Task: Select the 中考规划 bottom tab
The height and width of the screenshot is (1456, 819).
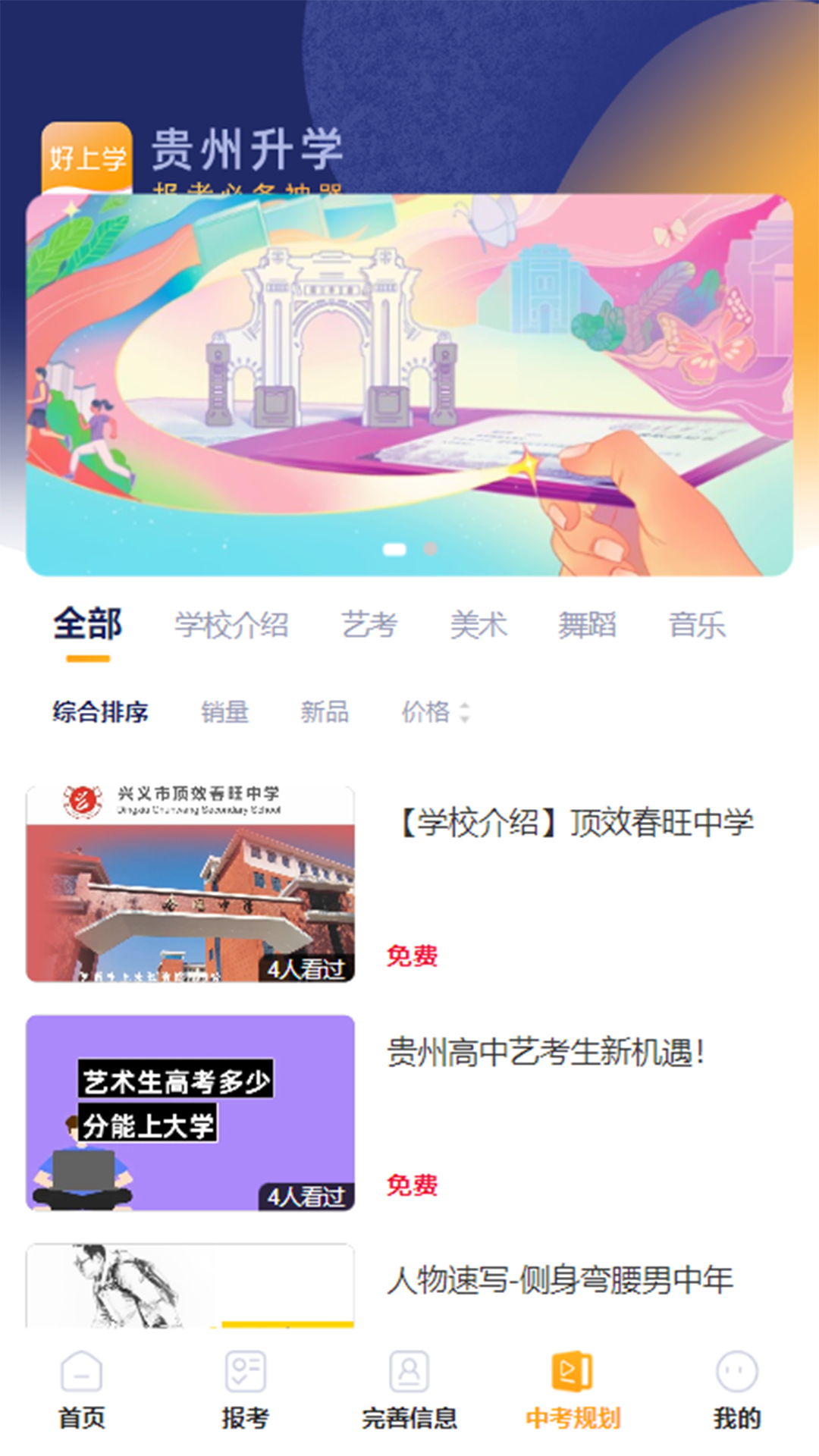Action: (x=573, y=1390)
